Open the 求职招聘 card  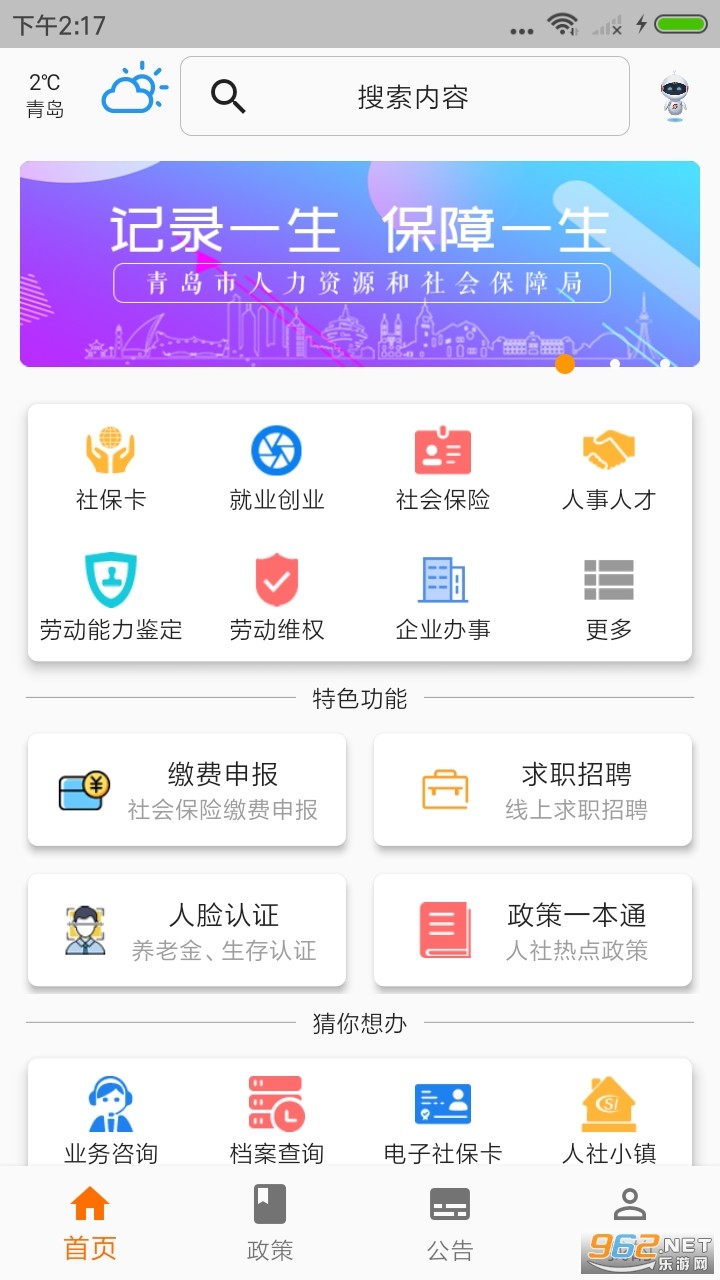click(533, 790)
